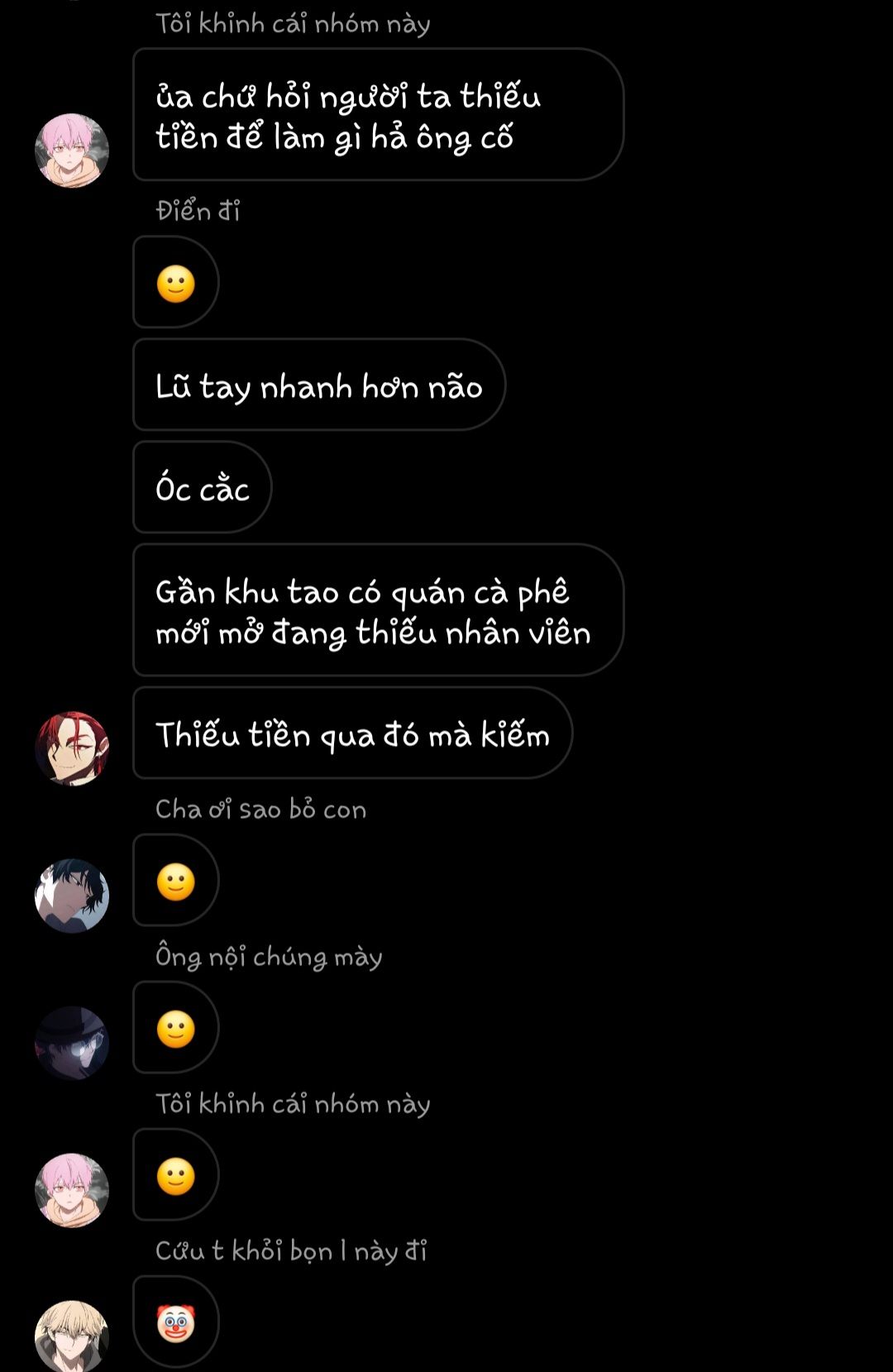Open avatar of "Ông nội chúng mày"
The height and width of the screenshot is (1372, 893).
pos(72,1043)
